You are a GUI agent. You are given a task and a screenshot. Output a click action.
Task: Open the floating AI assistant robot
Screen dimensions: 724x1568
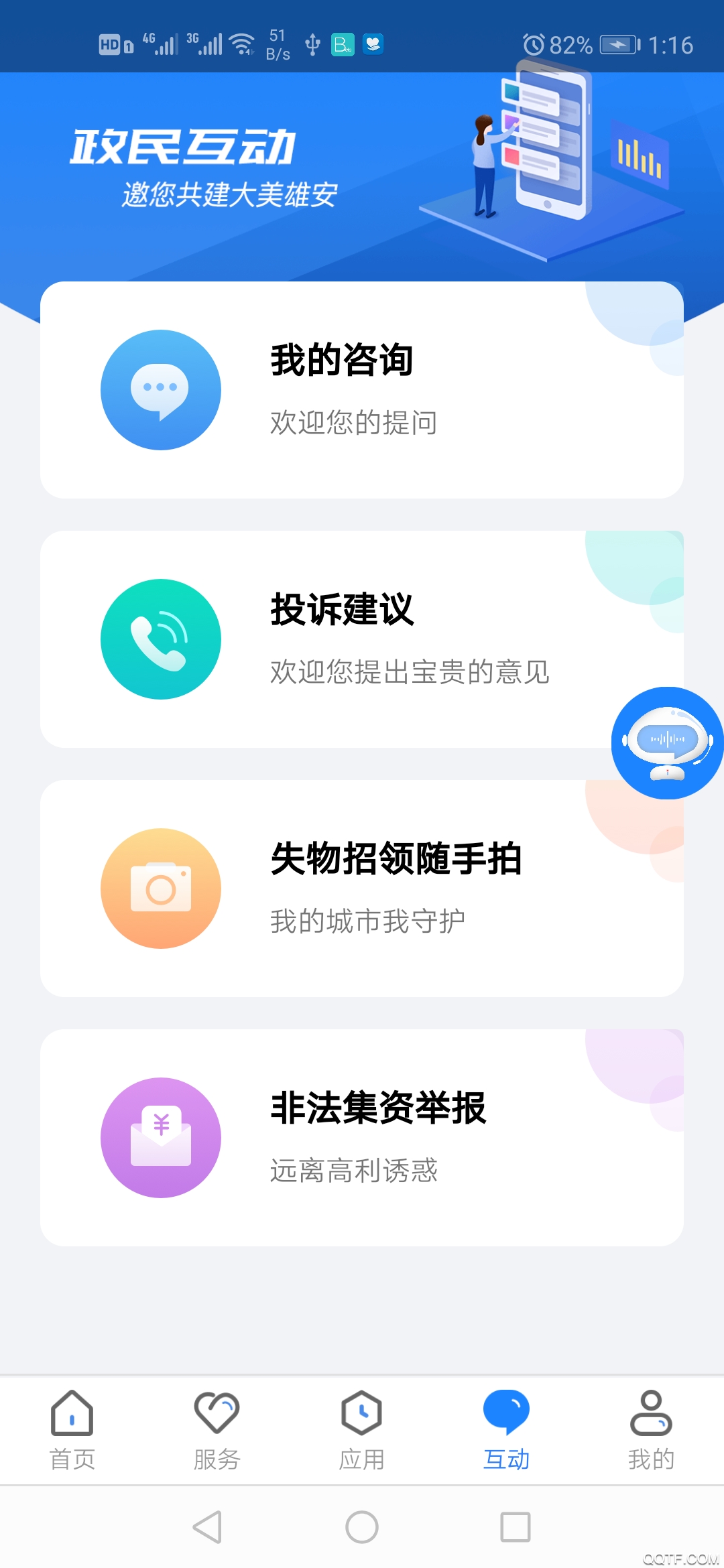[666, 744]
